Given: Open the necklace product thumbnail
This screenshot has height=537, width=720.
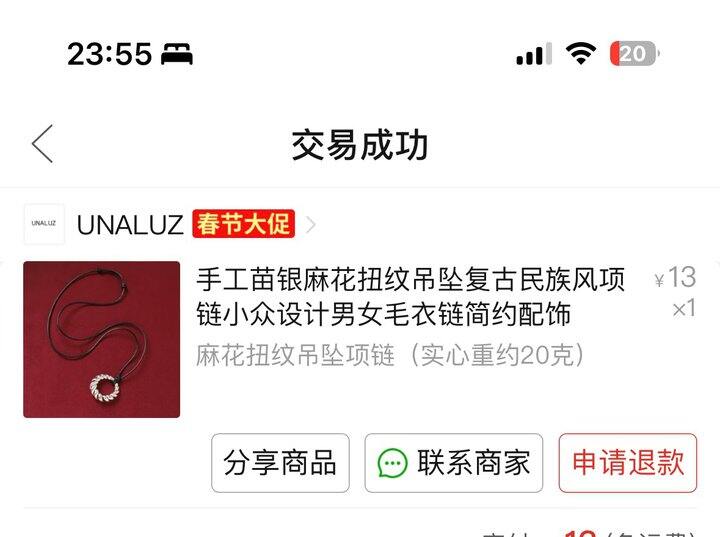Looking at the screenshot, I should [102, 340].
